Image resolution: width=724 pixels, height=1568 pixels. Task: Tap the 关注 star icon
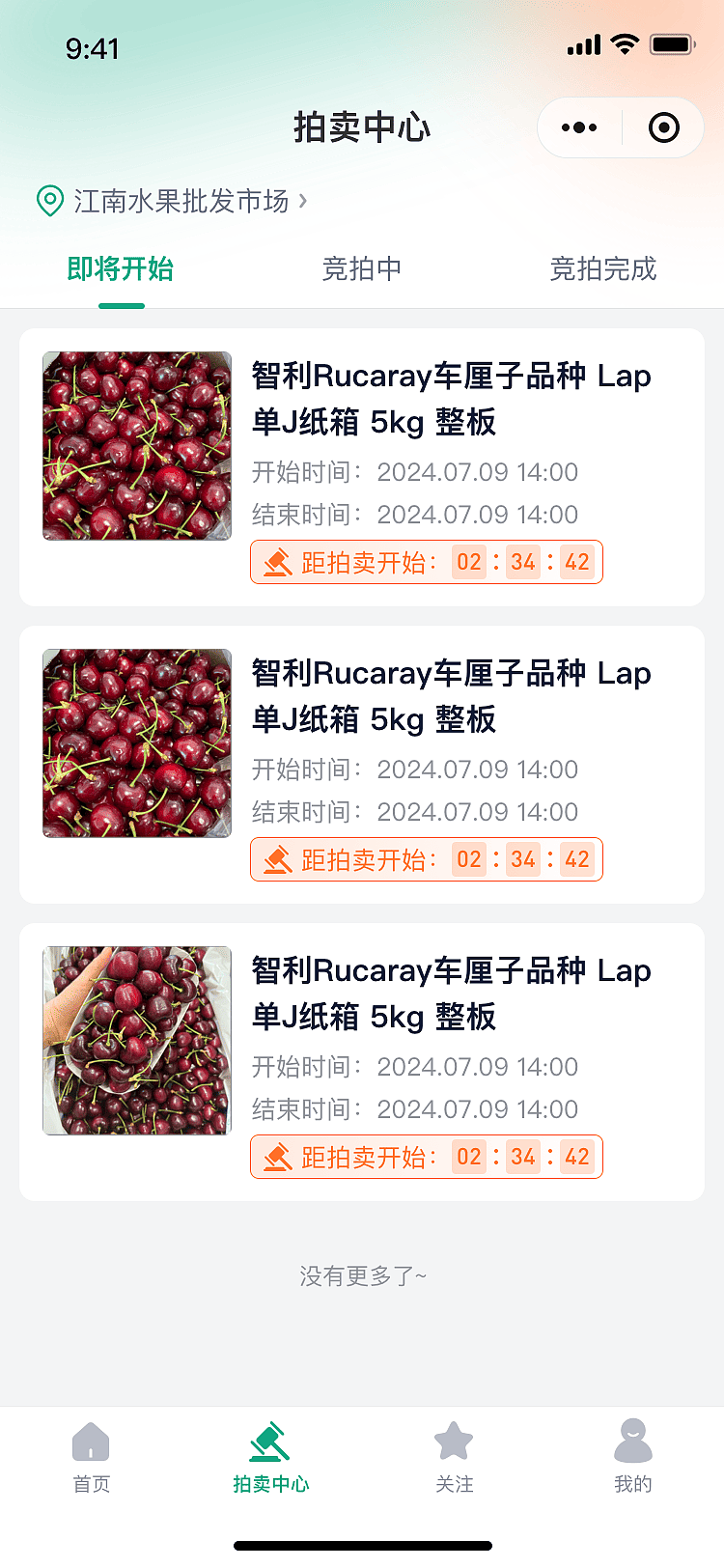pos(454,1438)
